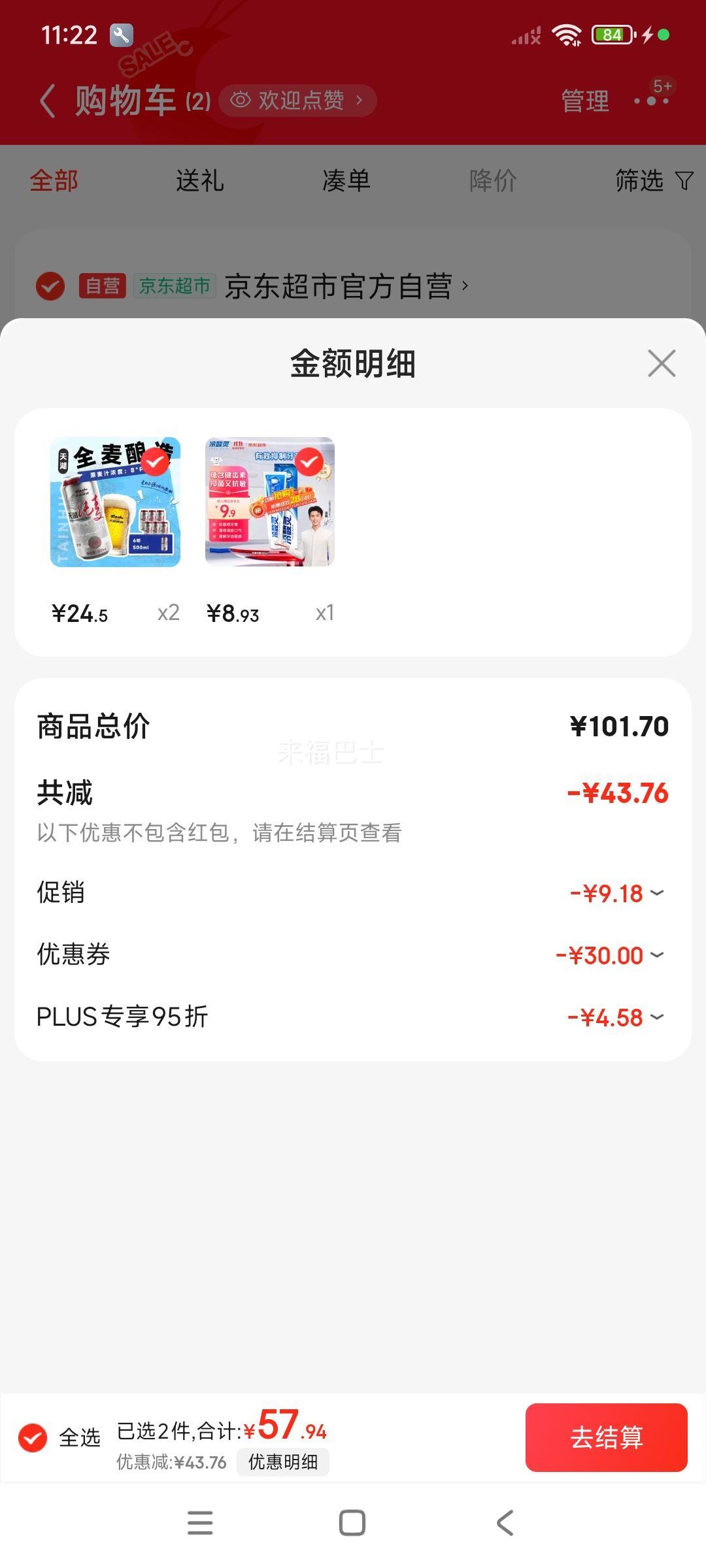
Task: Open 优惠明细 discount details
Action: (283, 1462)
